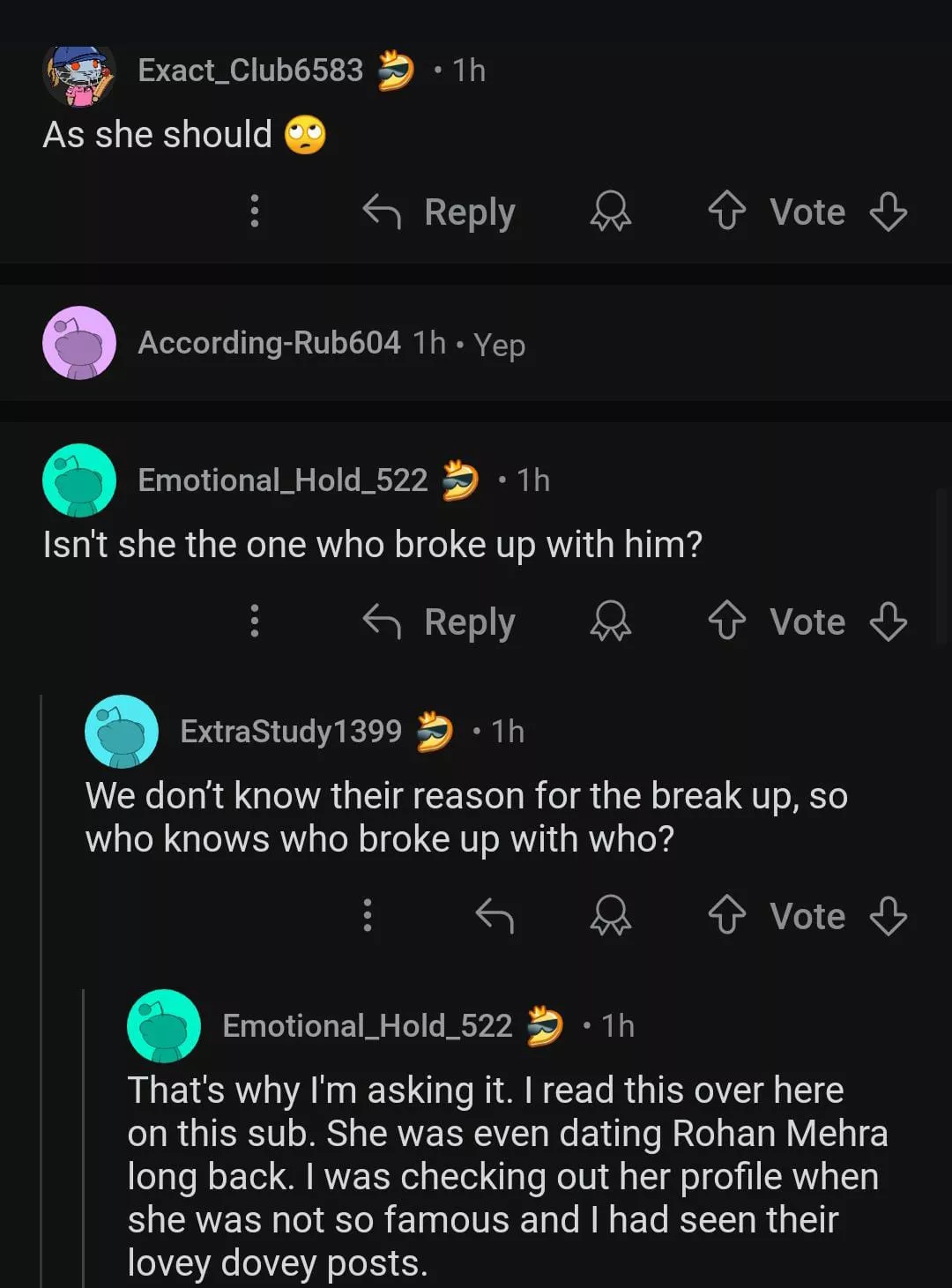Tap reply arrow on ExtraStudy1399's comment
952x1288 pixels.
click(x=495, y=916)
